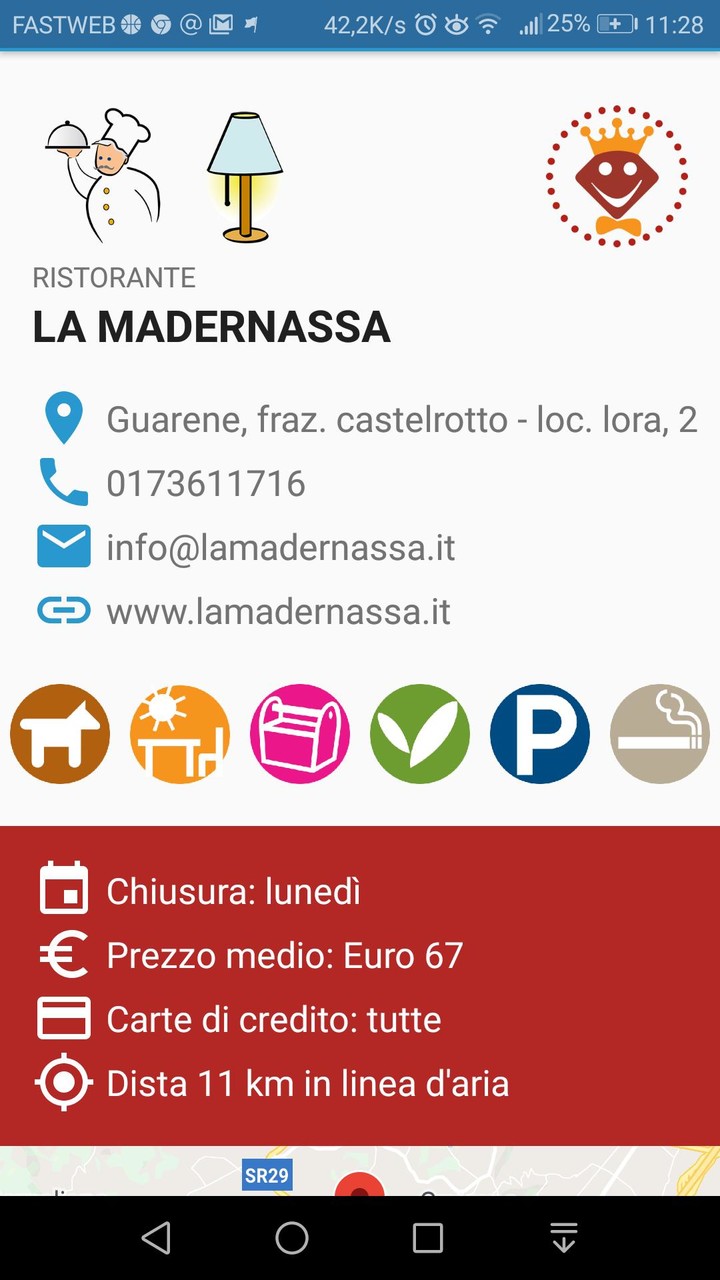Tap the vegetarian leaf icon
Viewport: 720px width, 1280px height.
(420, 733)
